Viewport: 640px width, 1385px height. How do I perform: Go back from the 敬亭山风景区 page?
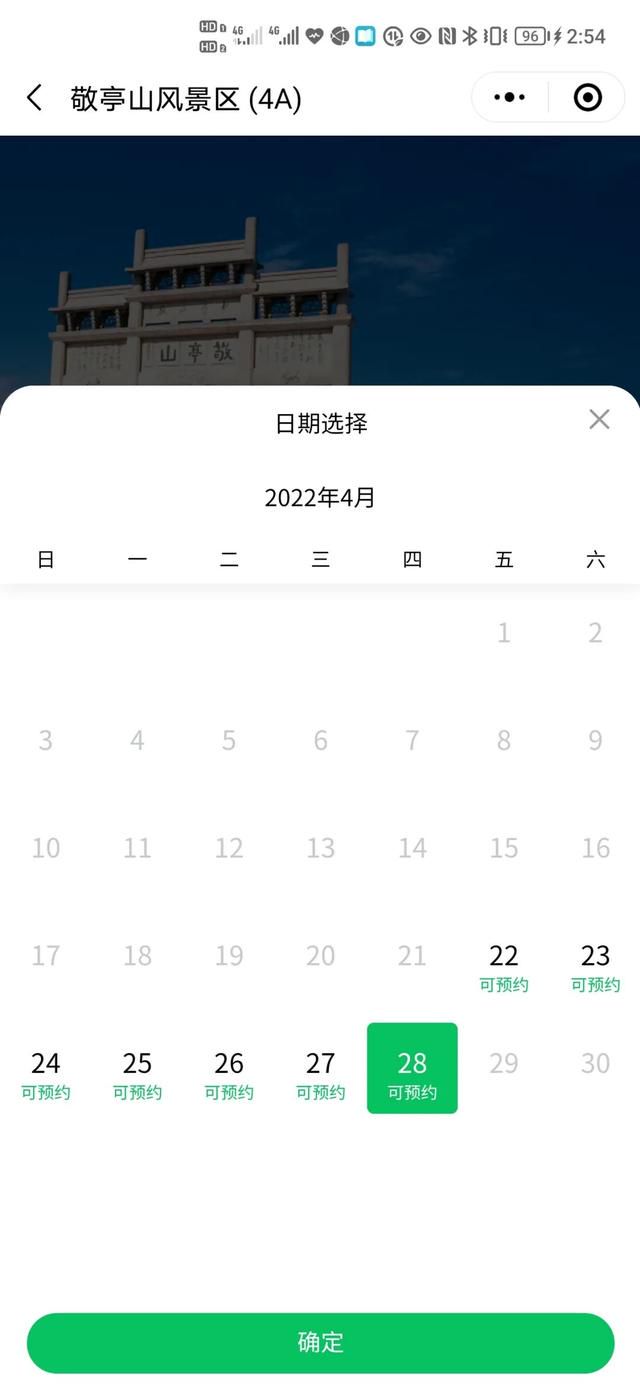click(35, 98)
